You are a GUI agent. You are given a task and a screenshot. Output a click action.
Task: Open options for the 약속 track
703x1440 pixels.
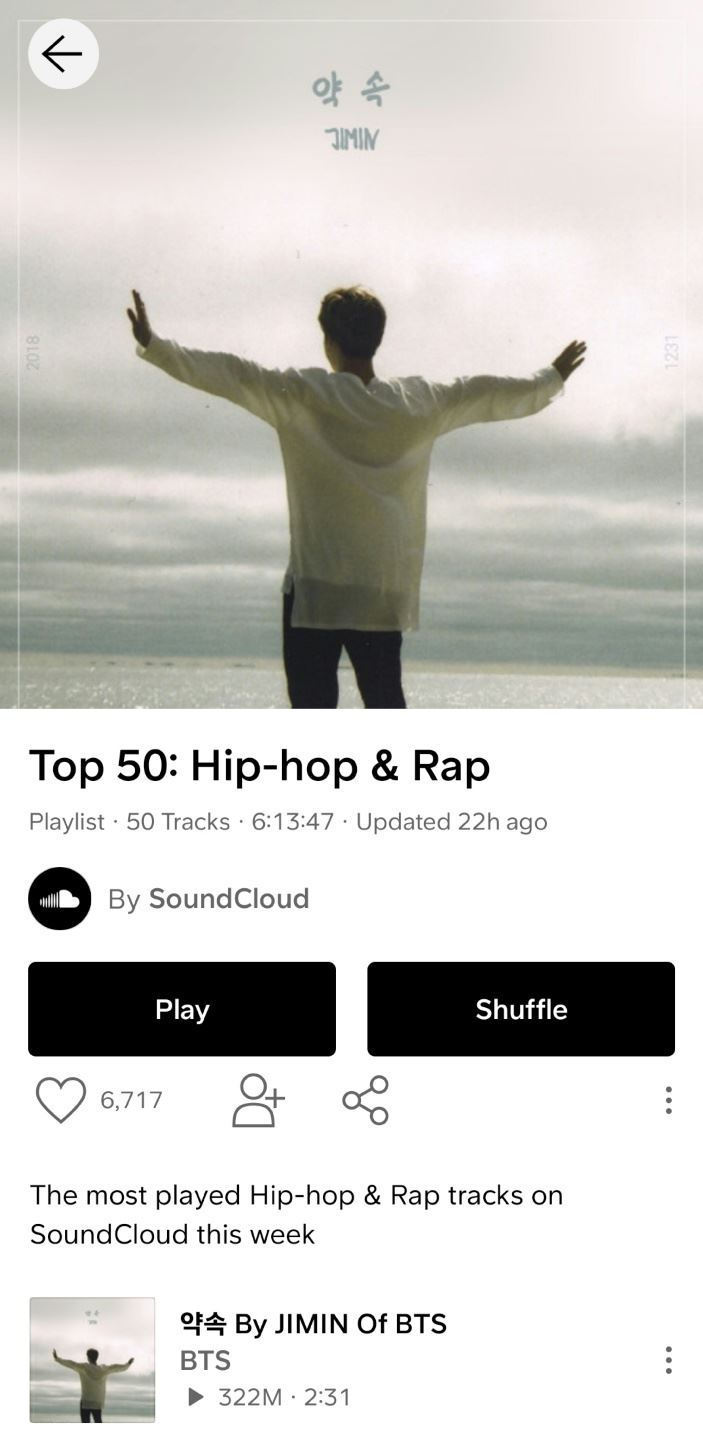tap(668, 1360)
